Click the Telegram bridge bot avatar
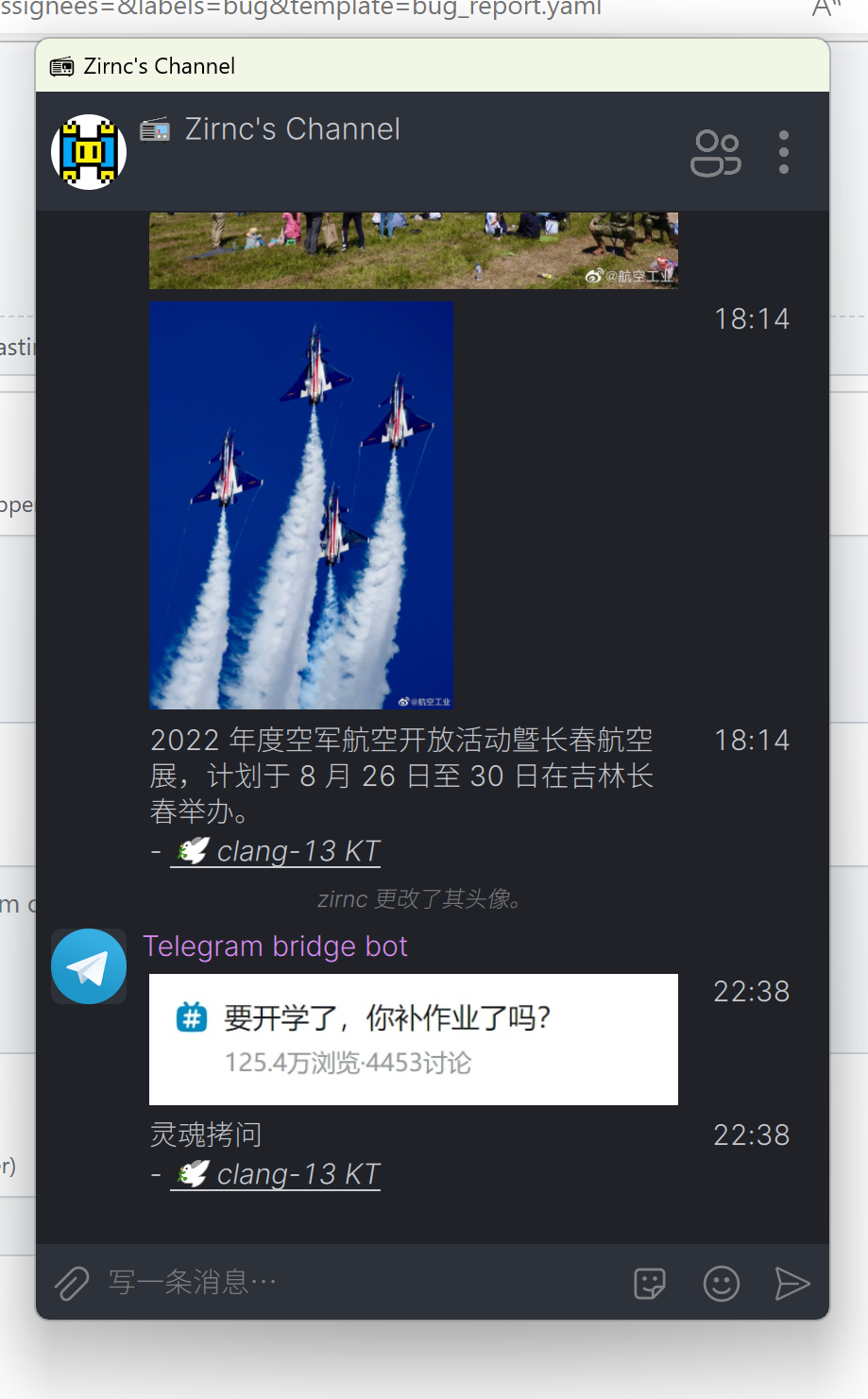Image resolution: width=868 pixels, height=1399 pixels. pyautogui.click(x=88, y=965)
